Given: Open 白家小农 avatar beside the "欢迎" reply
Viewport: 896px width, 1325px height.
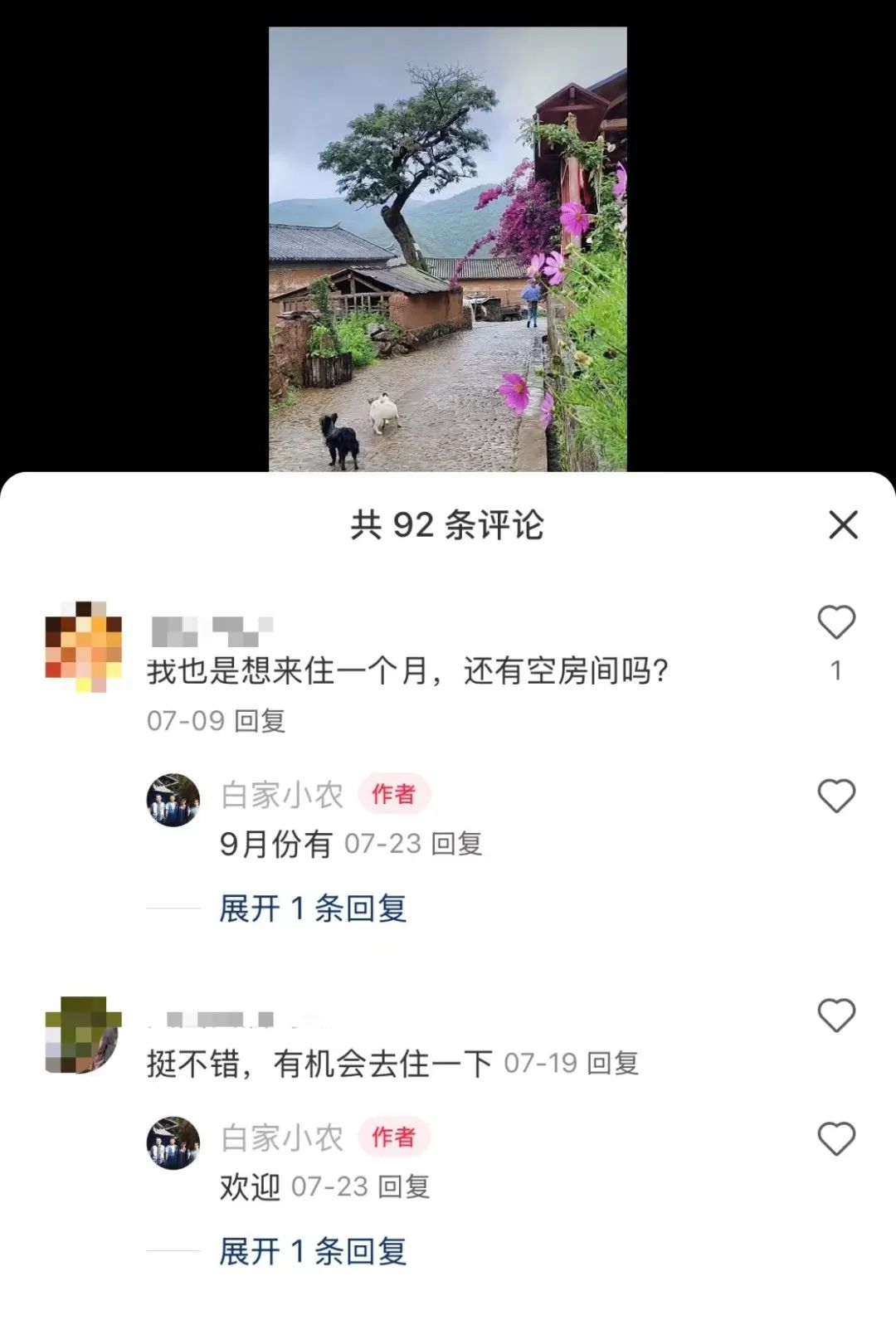Looking at the screenshot, I should (173, 1142).
